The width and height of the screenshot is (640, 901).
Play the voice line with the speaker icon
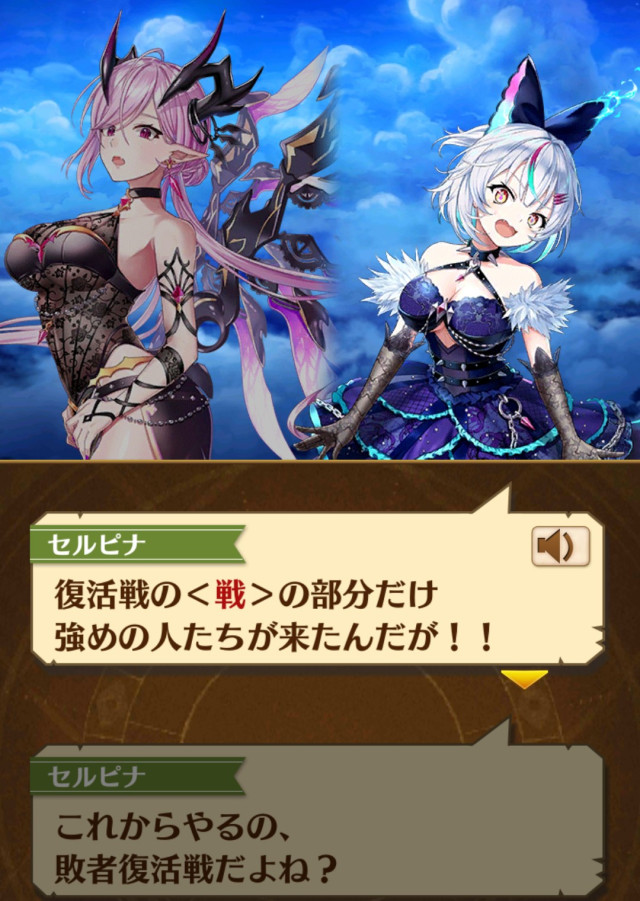[x=560, y=546]
